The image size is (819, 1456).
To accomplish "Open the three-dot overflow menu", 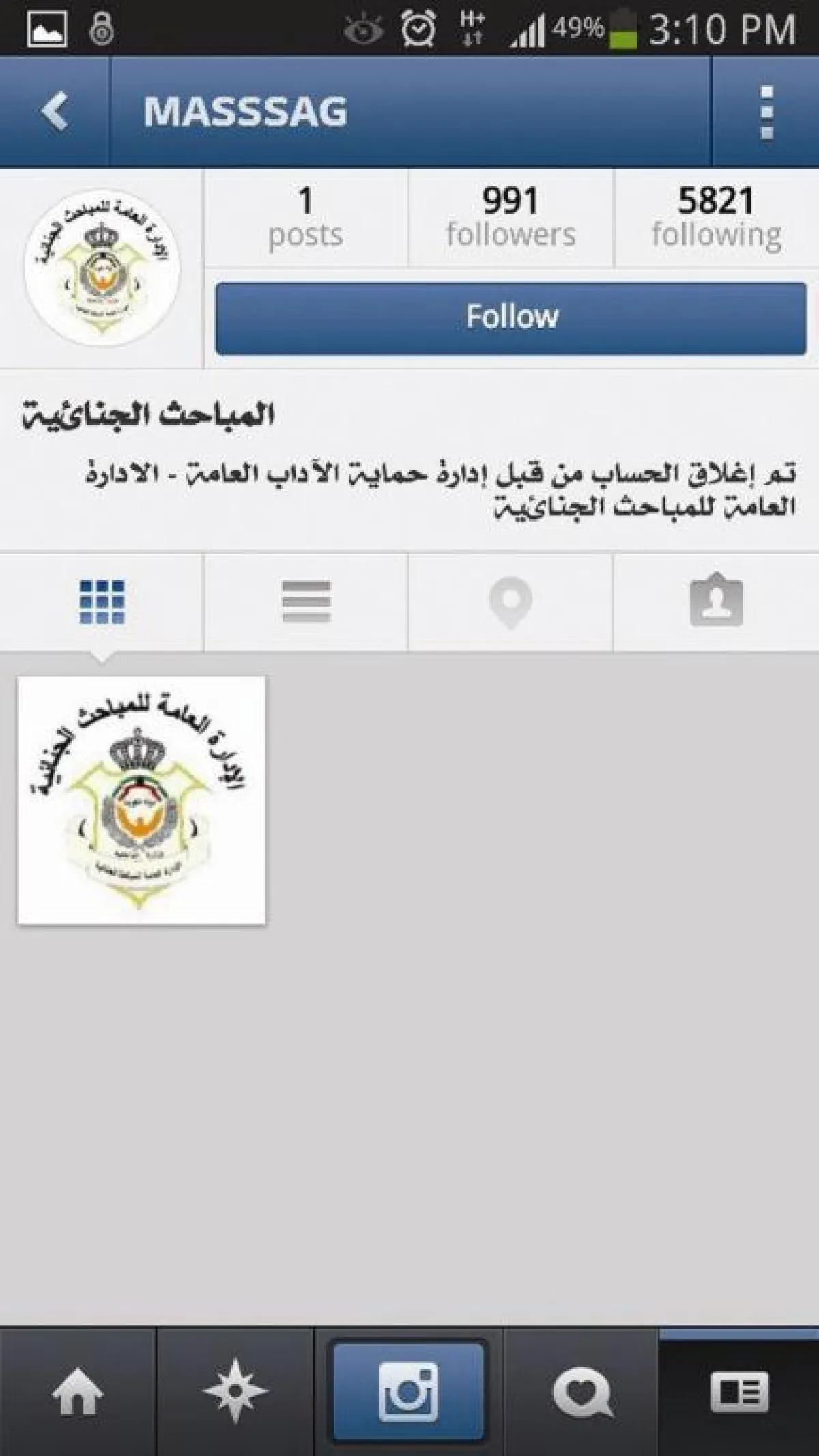I will point(766,112).
